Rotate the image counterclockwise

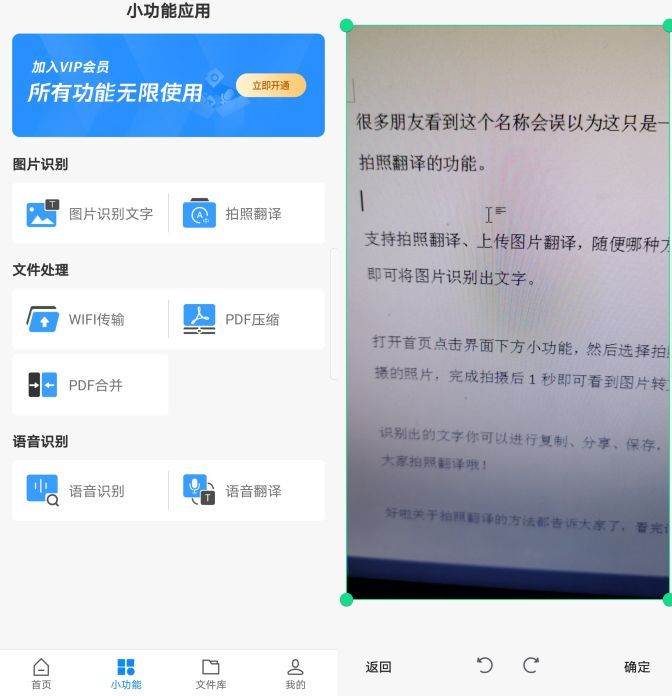(485, 666)
